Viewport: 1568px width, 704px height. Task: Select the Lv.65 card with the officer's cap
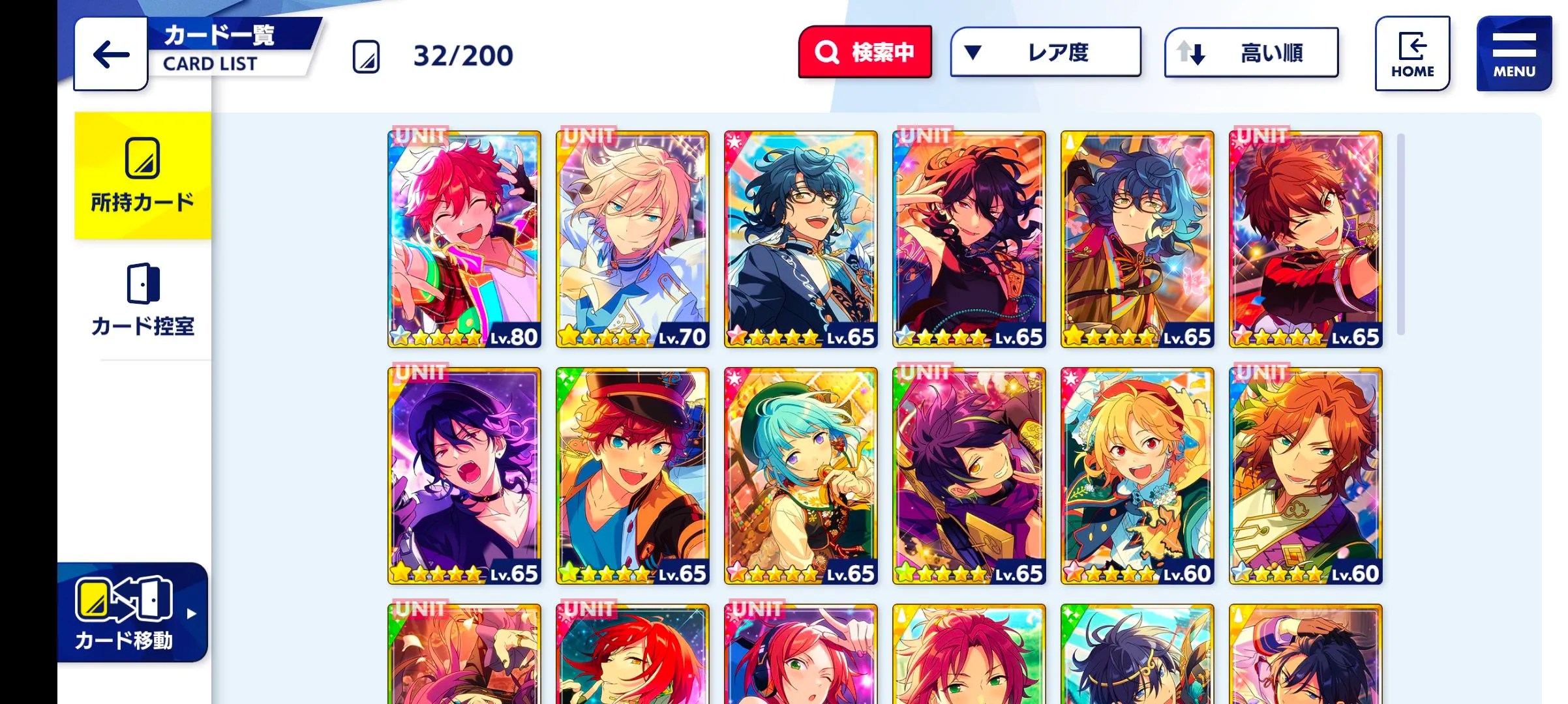(x=633, y=476)
